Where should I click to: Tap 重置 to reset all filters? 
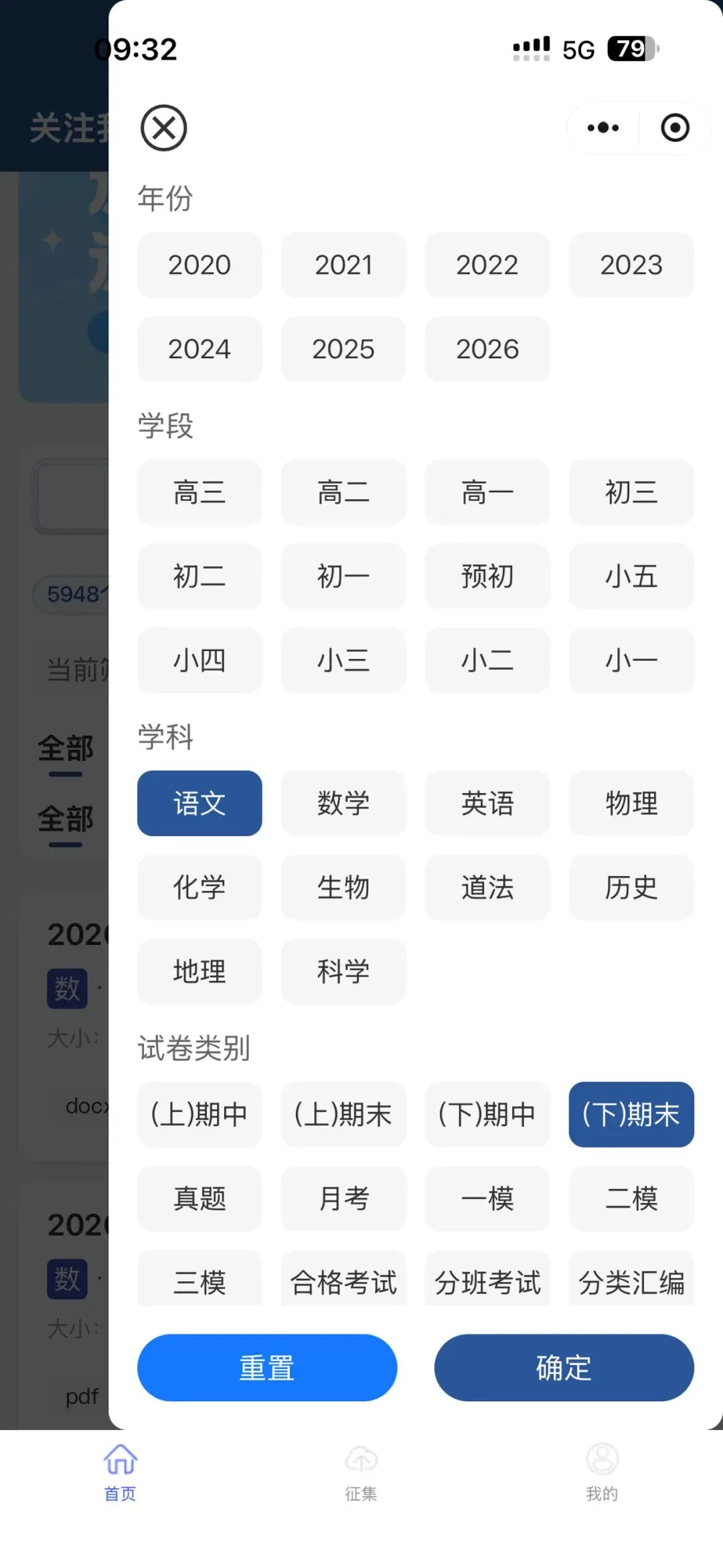pyautogui.click(x=267, y=1368)
